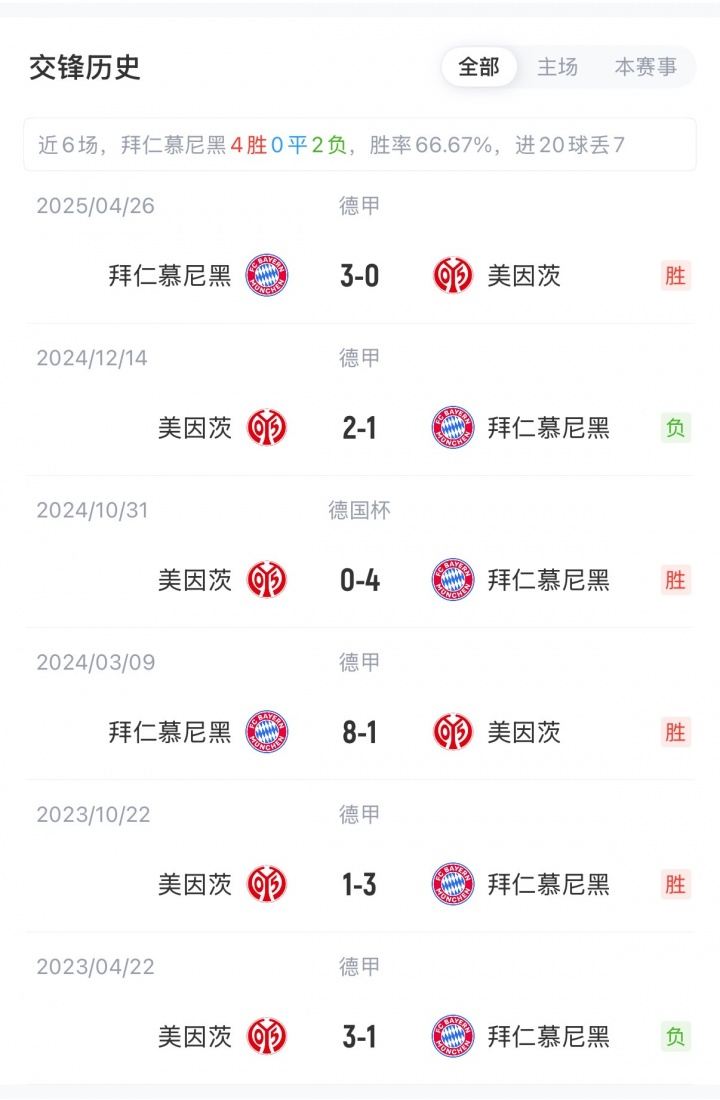This screenshot has width=720, height=1100.
Task: Open the 2023/04/22 match, score 3-1
Action: coord(360,1036)
